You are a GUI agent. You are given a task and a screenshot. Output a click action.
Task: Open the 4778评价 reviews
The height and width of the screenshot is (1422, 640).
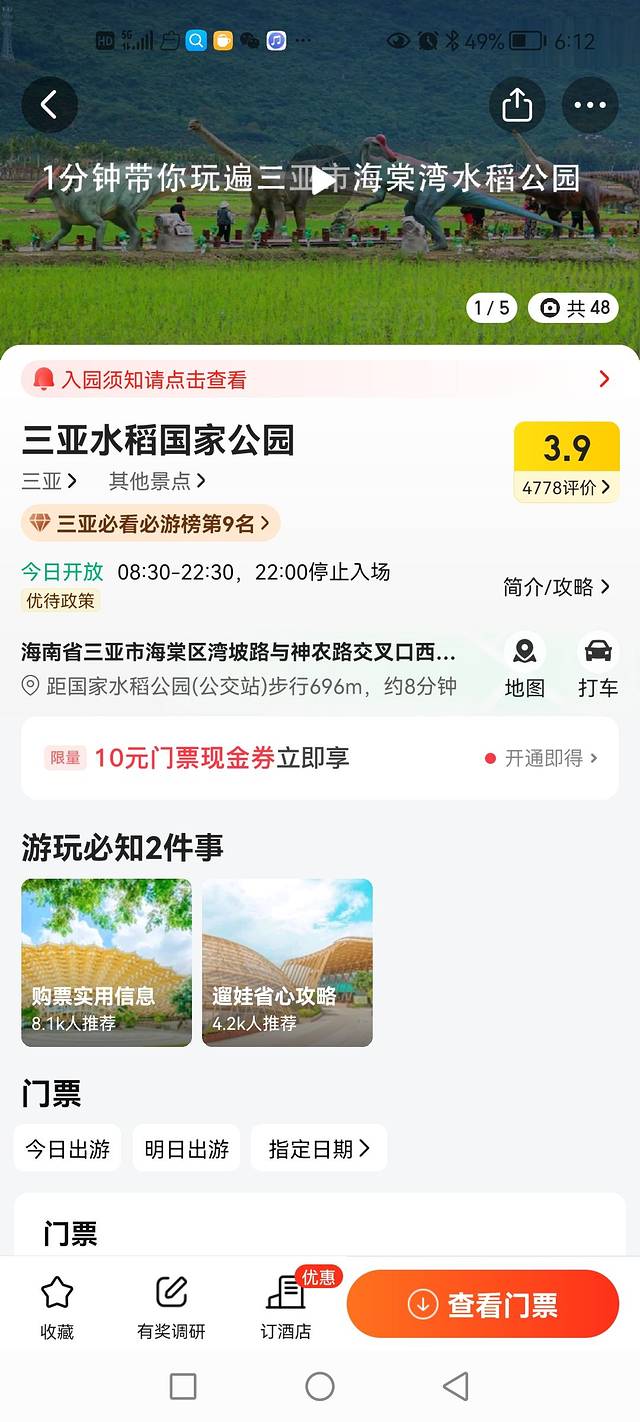click(x=566, y=487)
